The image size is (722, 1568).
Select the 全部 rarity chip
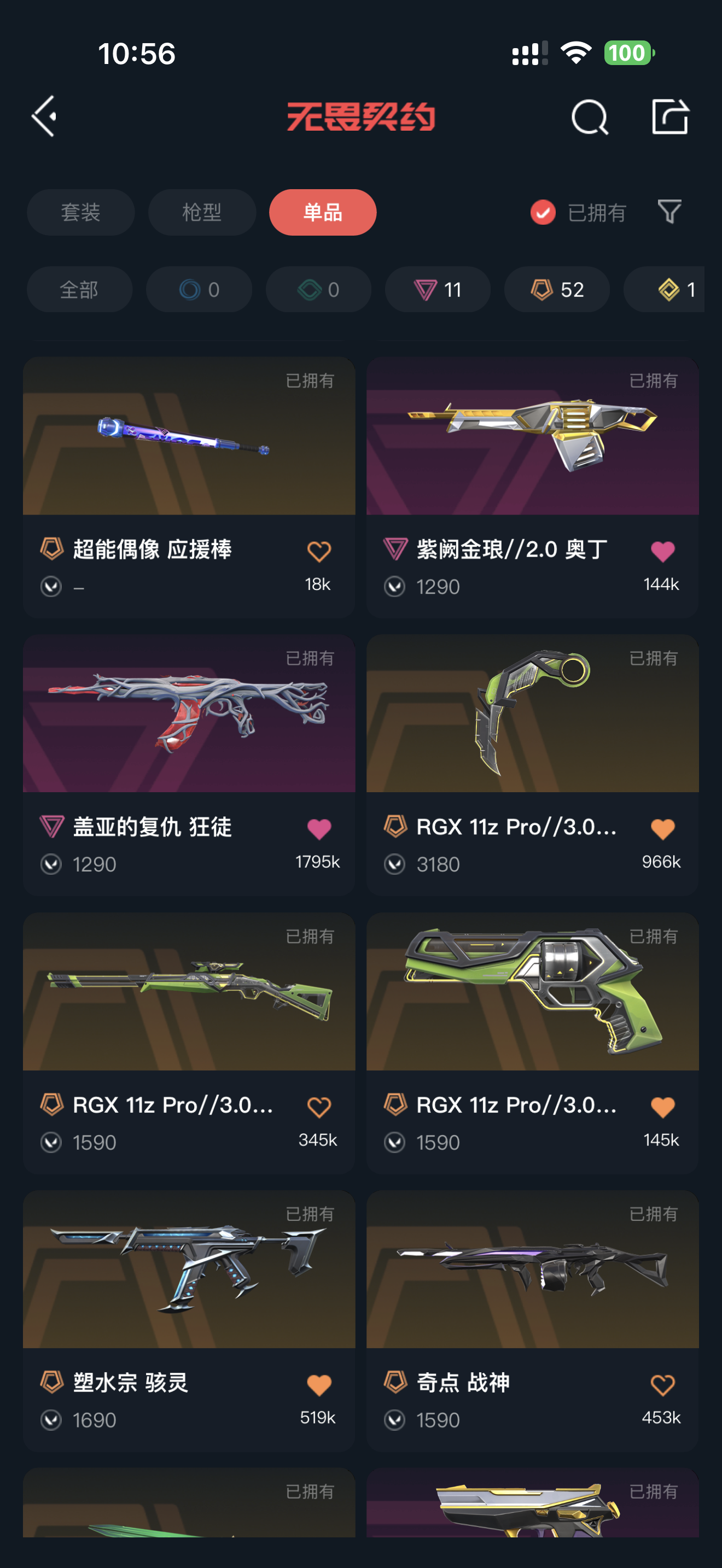click(79, 290)
